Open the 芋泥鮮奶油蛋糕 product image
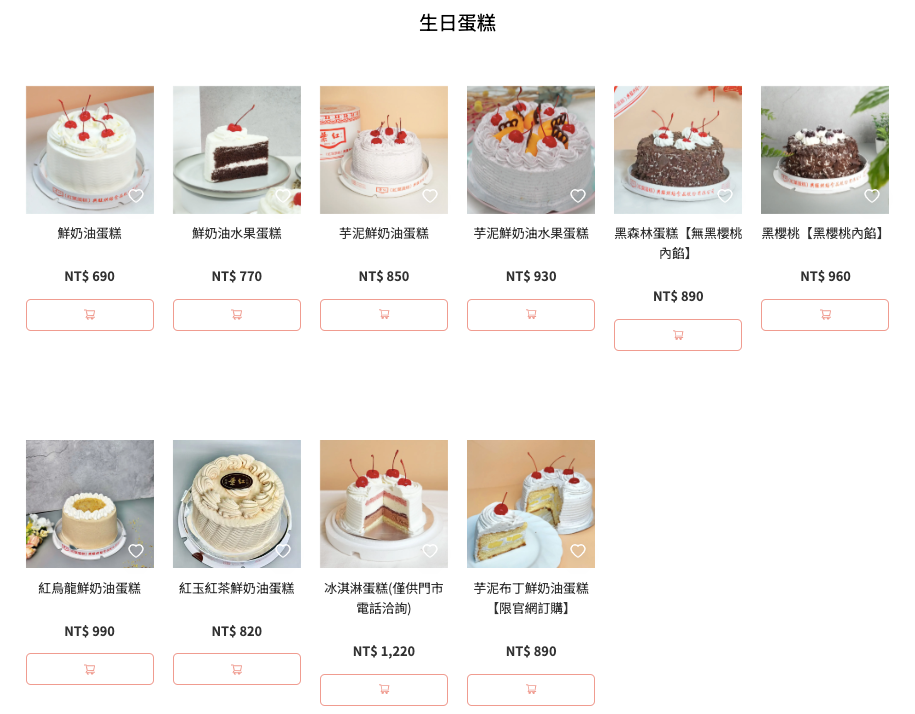This screenshot has height=714, width=915. [x=383, y=148]
